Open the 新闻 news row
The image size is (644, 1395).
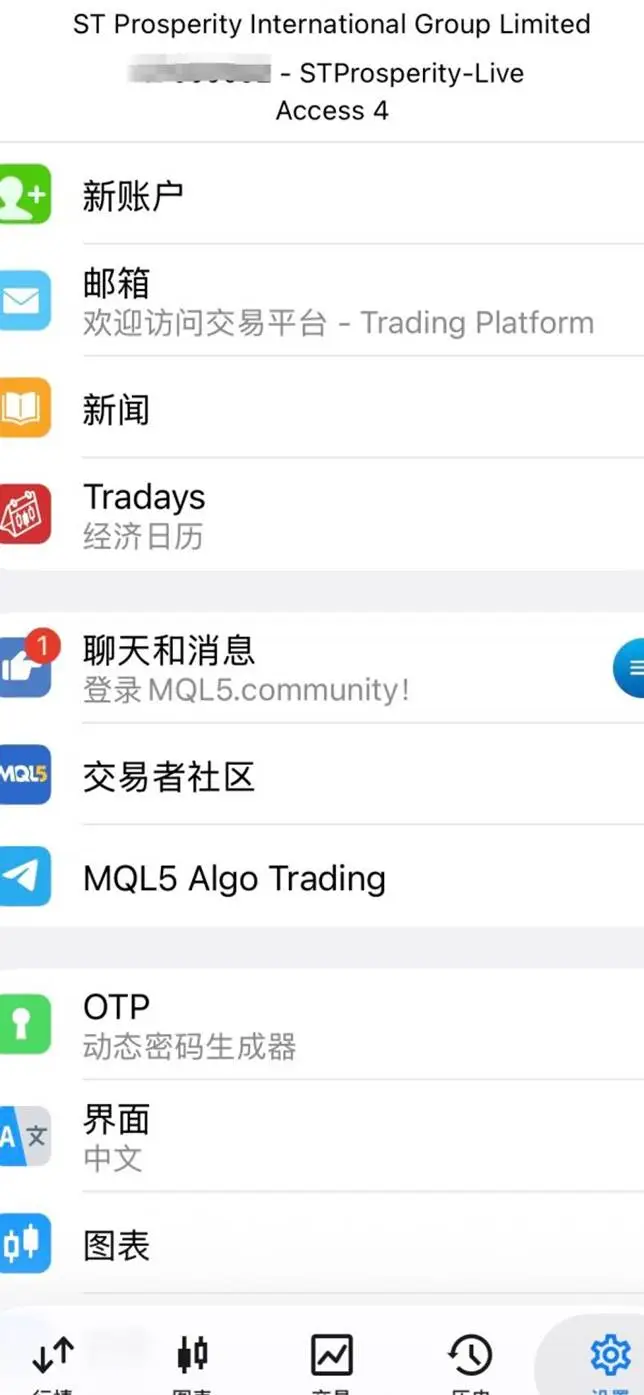point(322,407)
